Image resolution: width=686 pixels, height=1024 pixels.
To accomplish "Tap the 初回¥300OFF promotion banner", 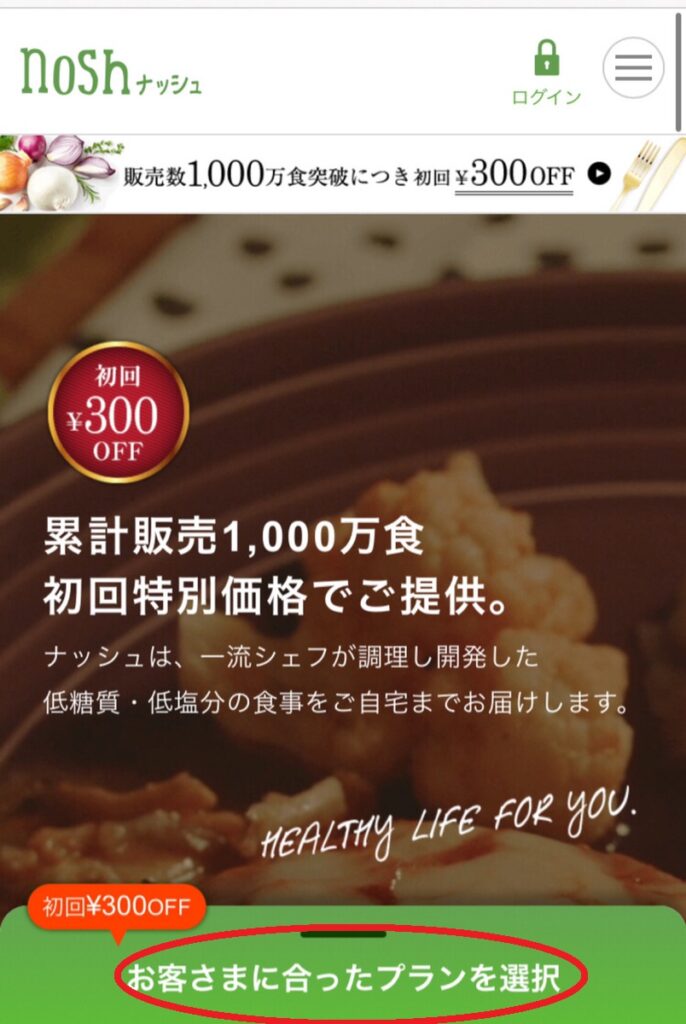I will (343, 174).
